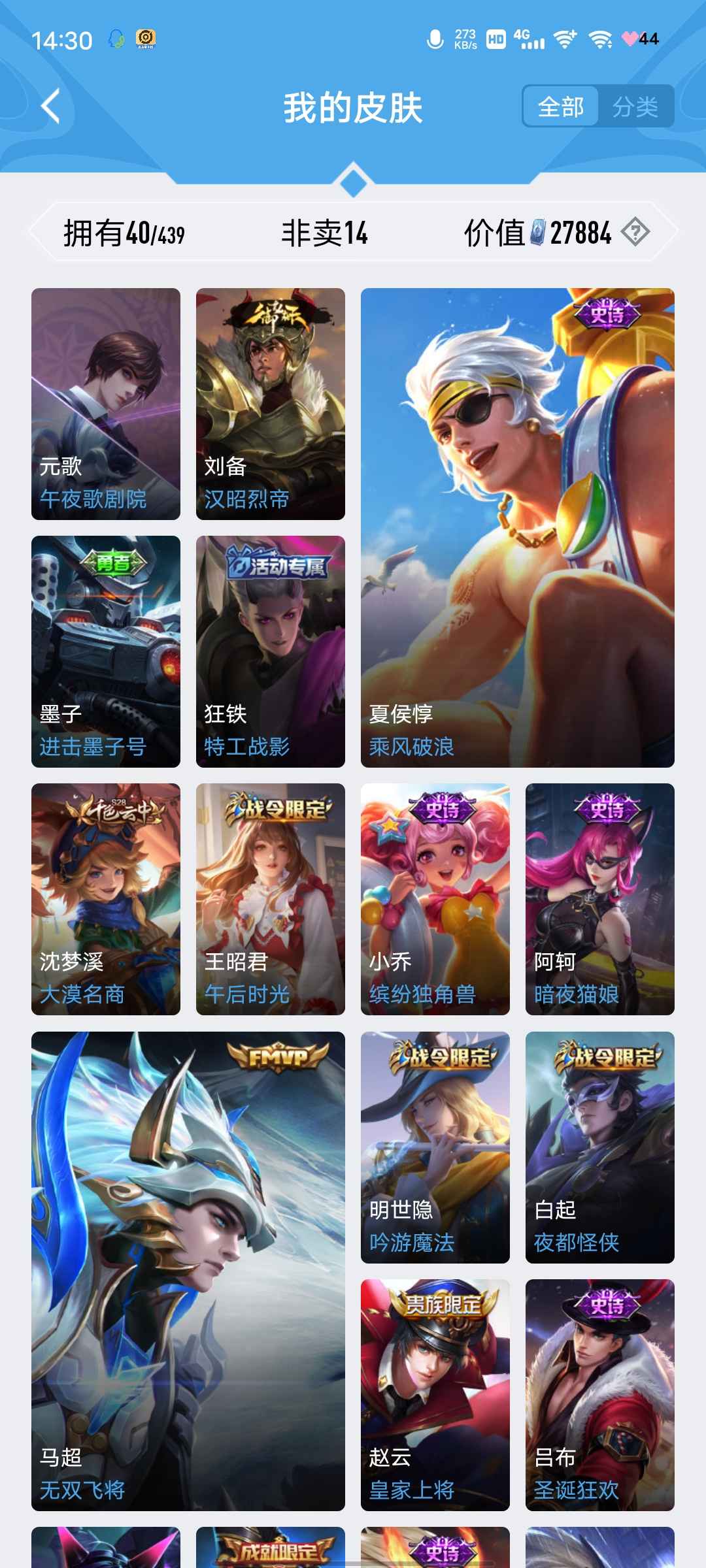Go back using the top-left arrow
This screenshot has height=1568, width=706.
pos(51,106)
